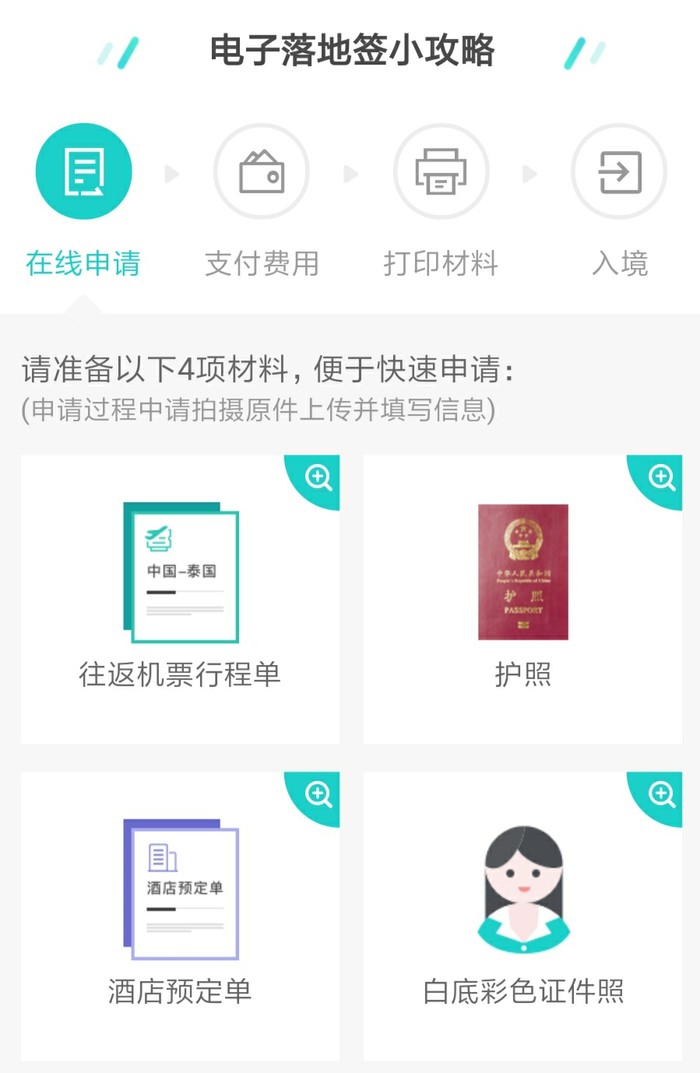700x1073 pixels.
Task: Switch to the 入境 step
Action: click(619, 172)
